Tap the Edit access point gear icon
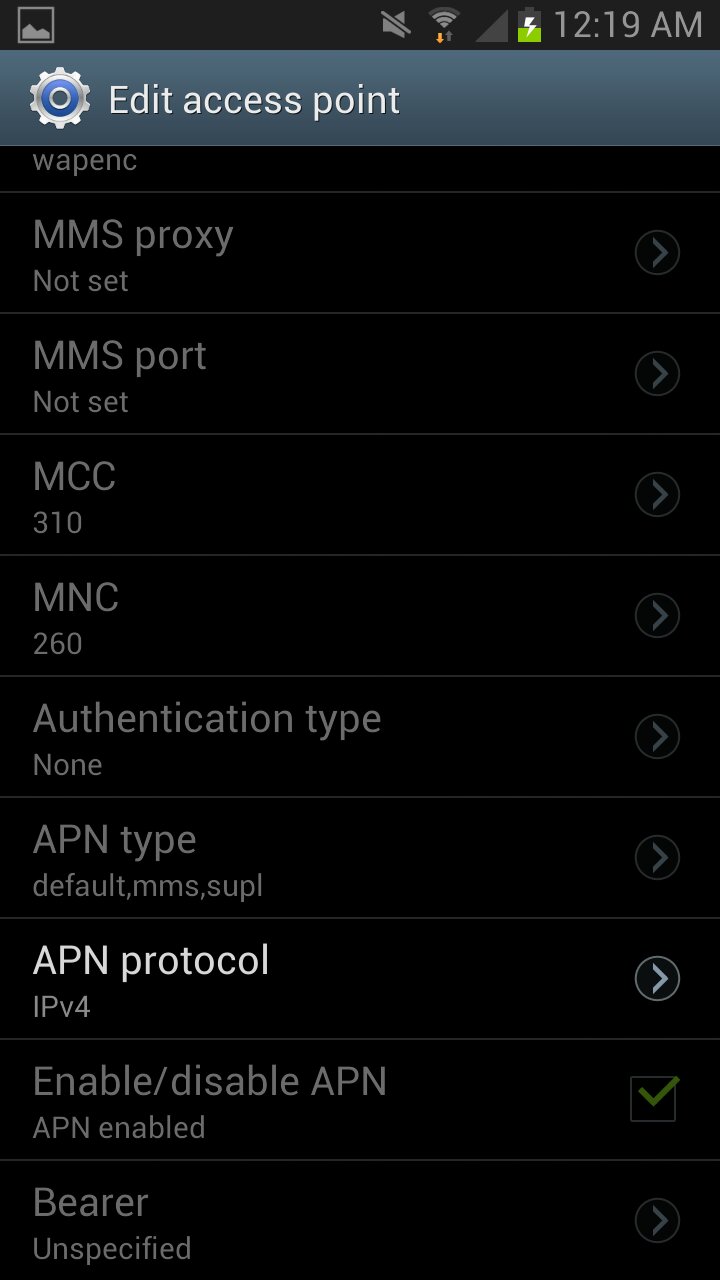The height and width of the screenshot is (1280, 720). tap(60, 98)
